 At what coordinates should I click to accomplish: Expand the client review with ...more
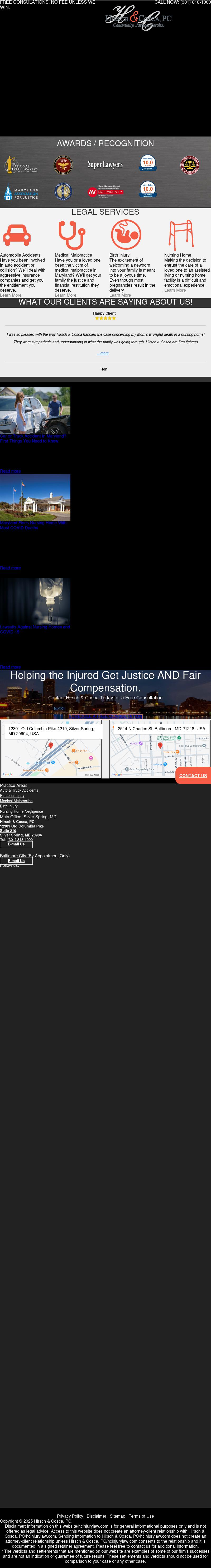coord(103,353)
